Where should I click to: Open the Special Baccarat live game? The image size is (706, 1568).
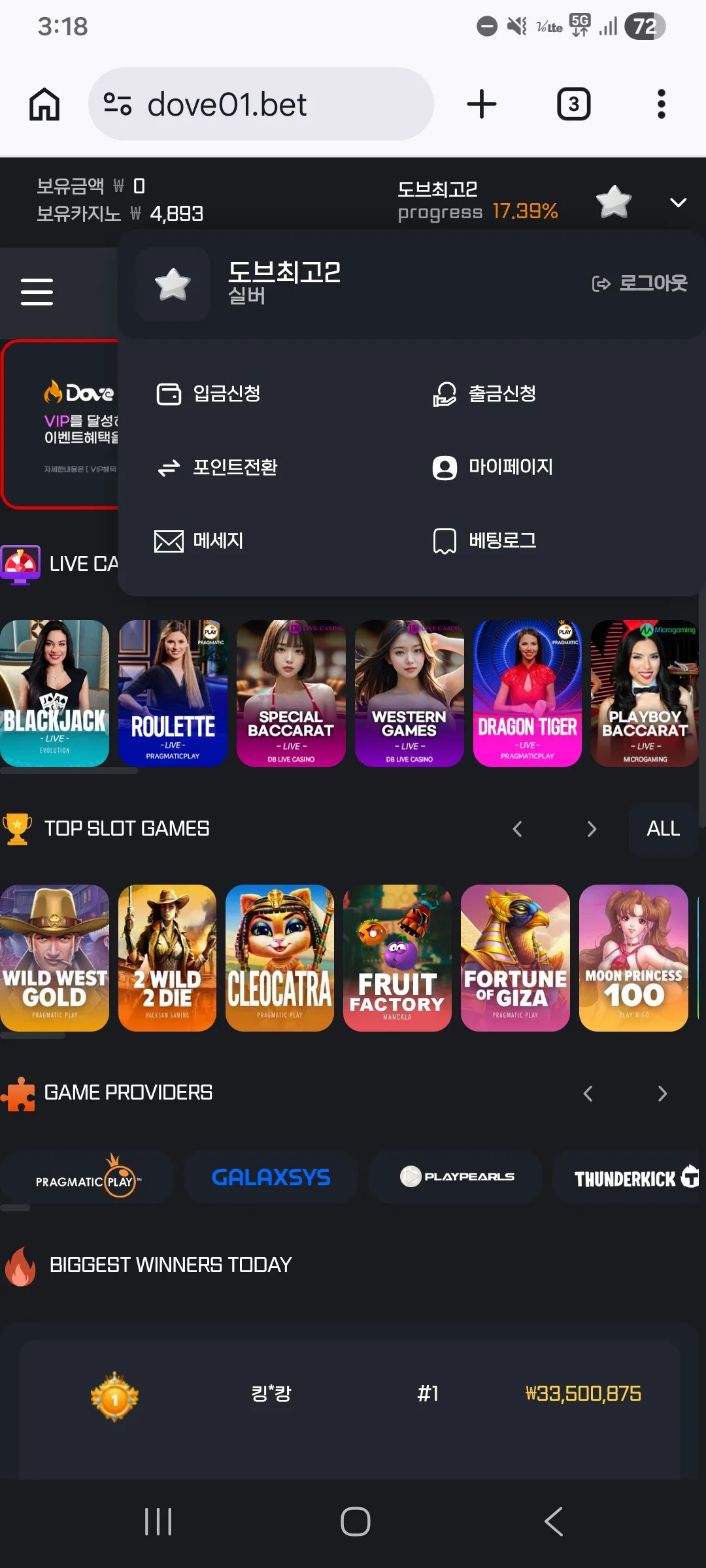[x=291, y=693]
